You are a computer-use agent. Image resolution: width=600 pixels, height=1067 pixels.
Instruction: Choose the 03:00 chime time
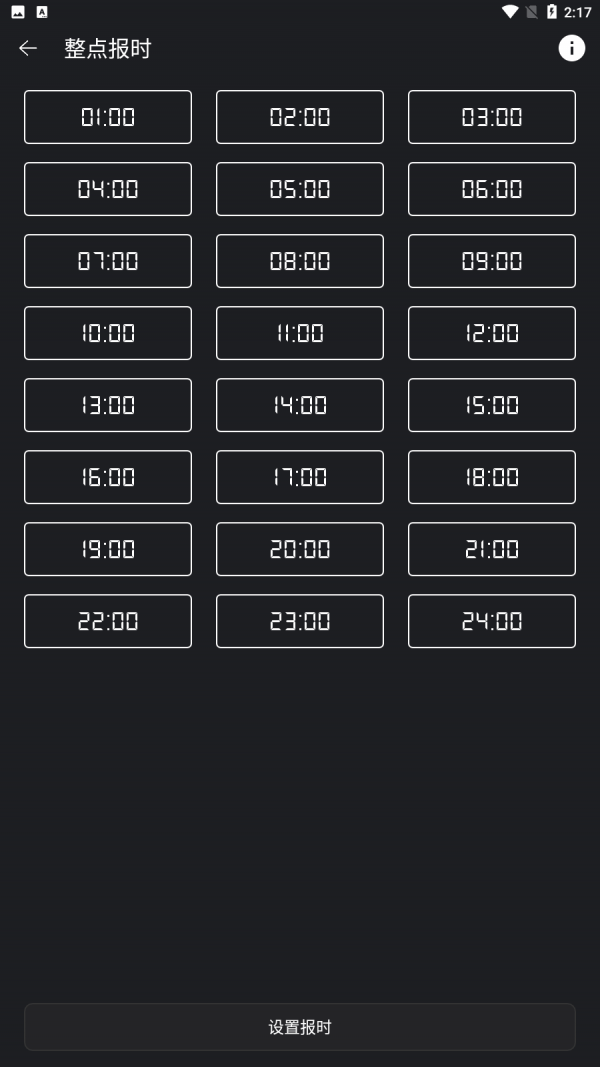click(492, 117)
